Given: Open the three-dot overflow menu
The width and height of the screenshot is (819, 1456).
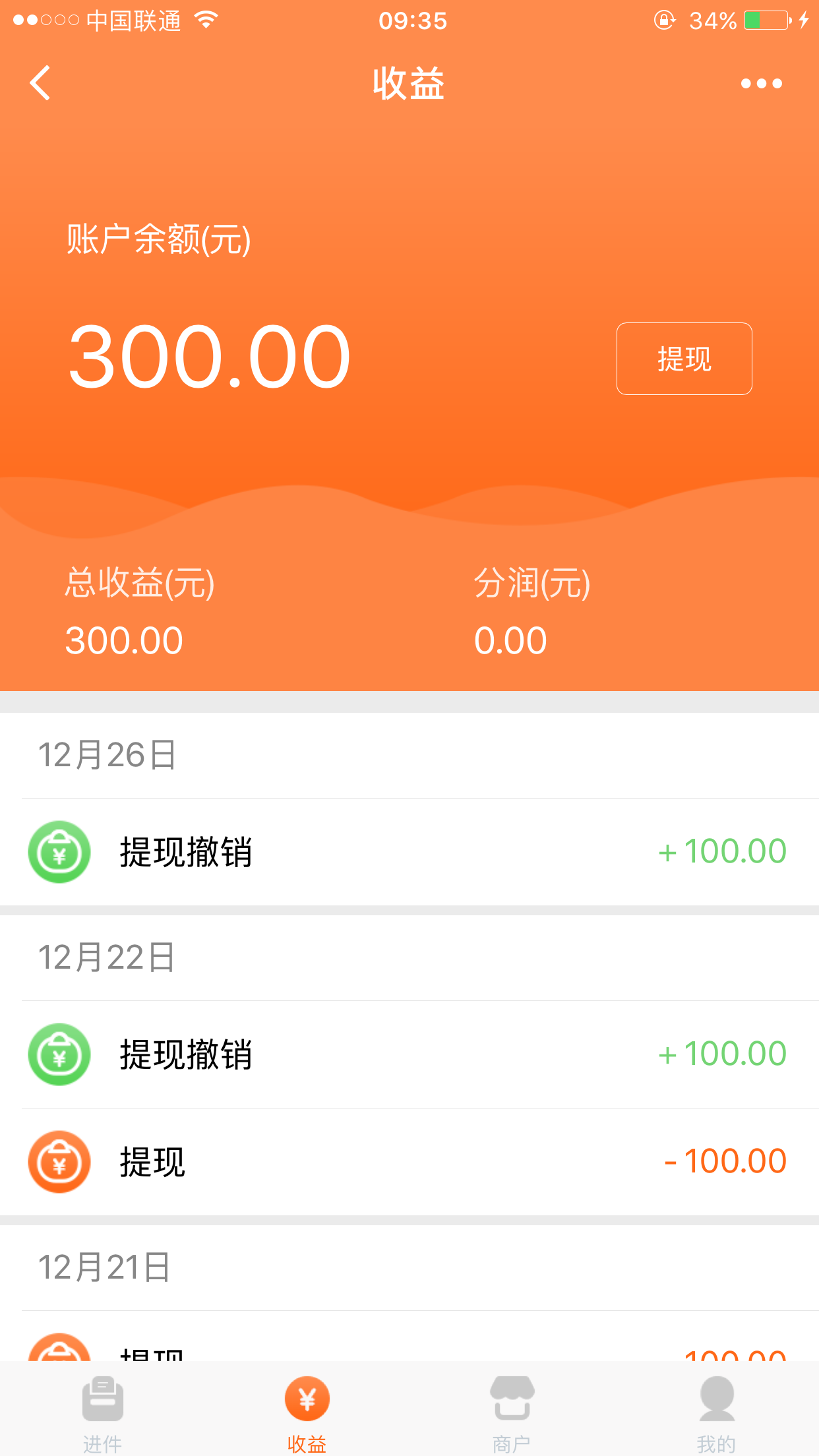Looking at the screenshot, I should (761, 84).
